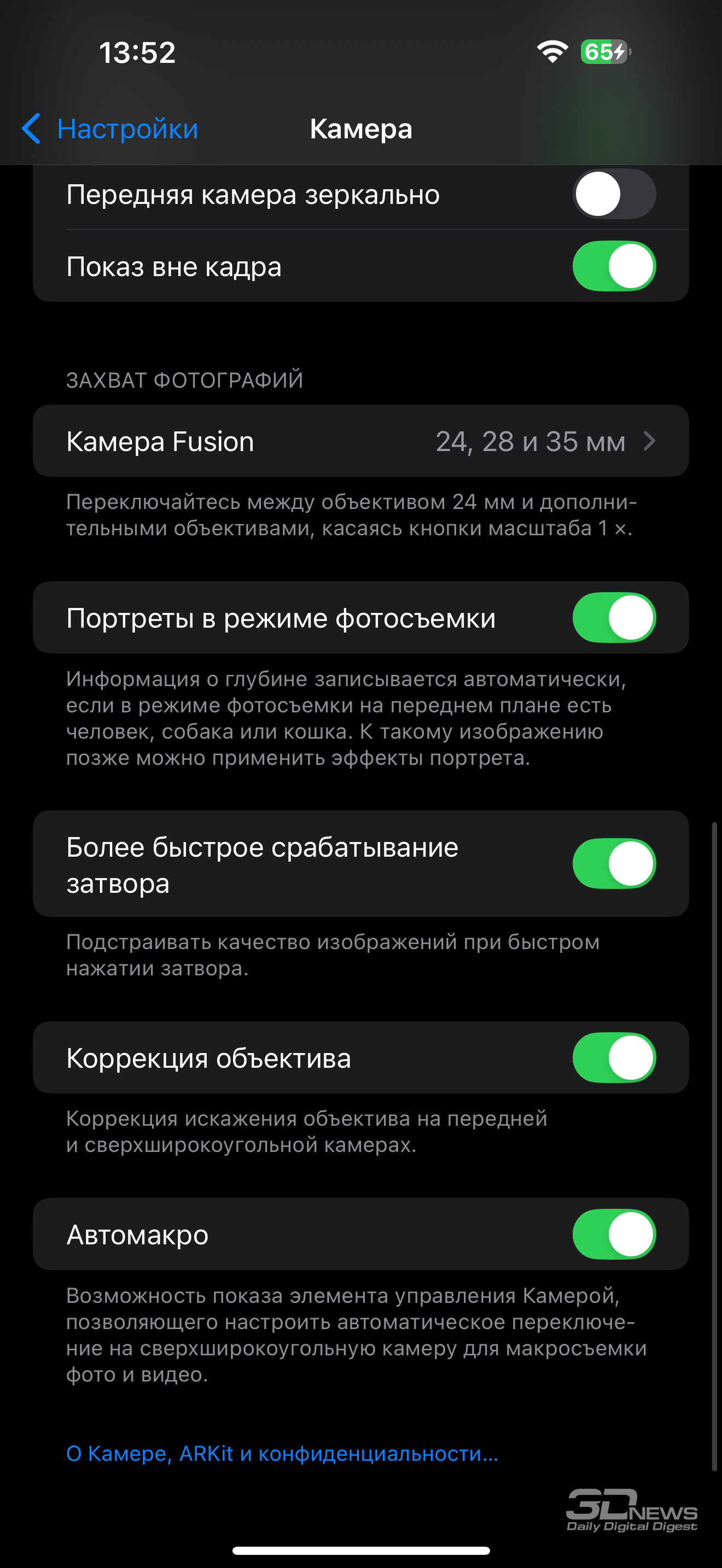Turn off Показ вне кадра
This screenshot has width=722, height=1568.
tap(614, 266)
